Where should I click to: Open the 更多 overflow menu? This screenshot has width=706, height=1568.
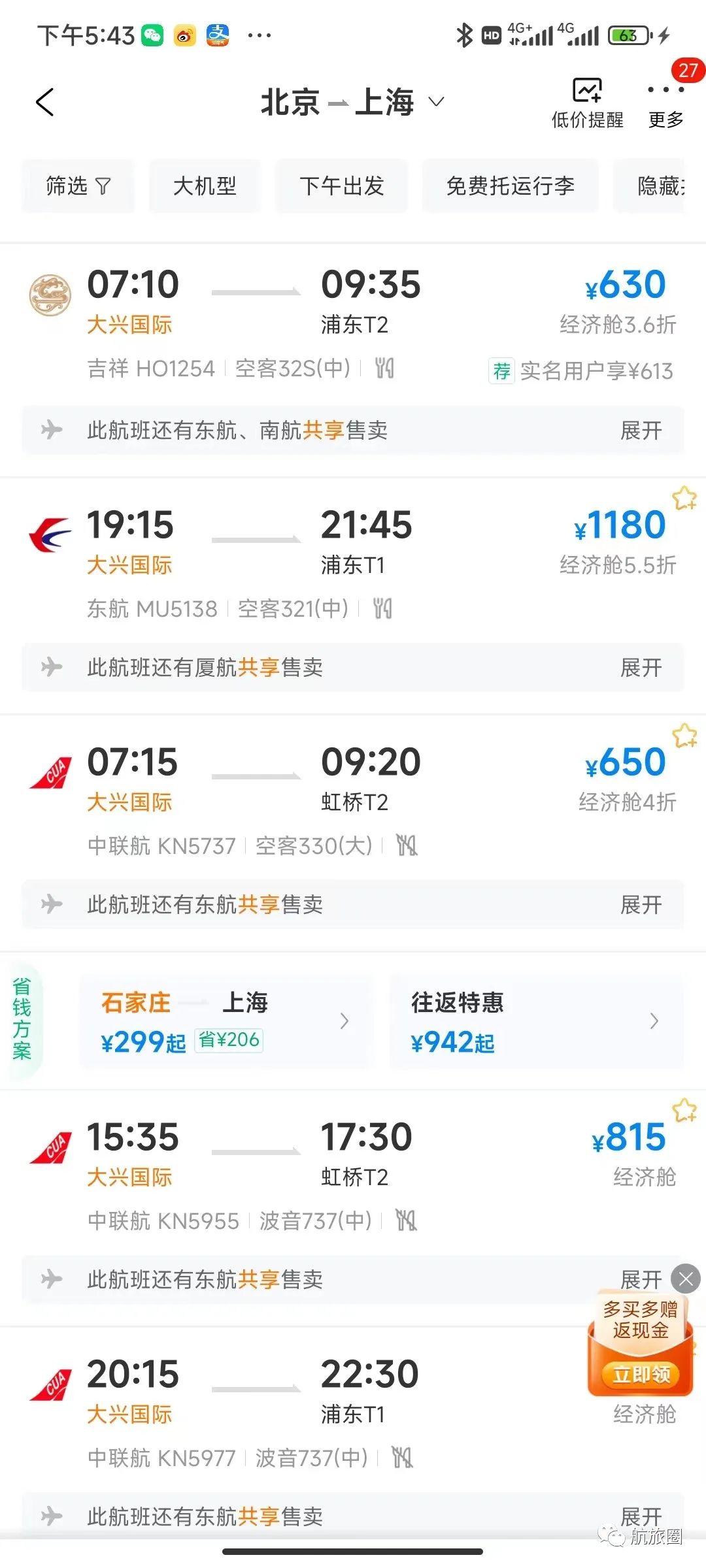tap(665, 101)
